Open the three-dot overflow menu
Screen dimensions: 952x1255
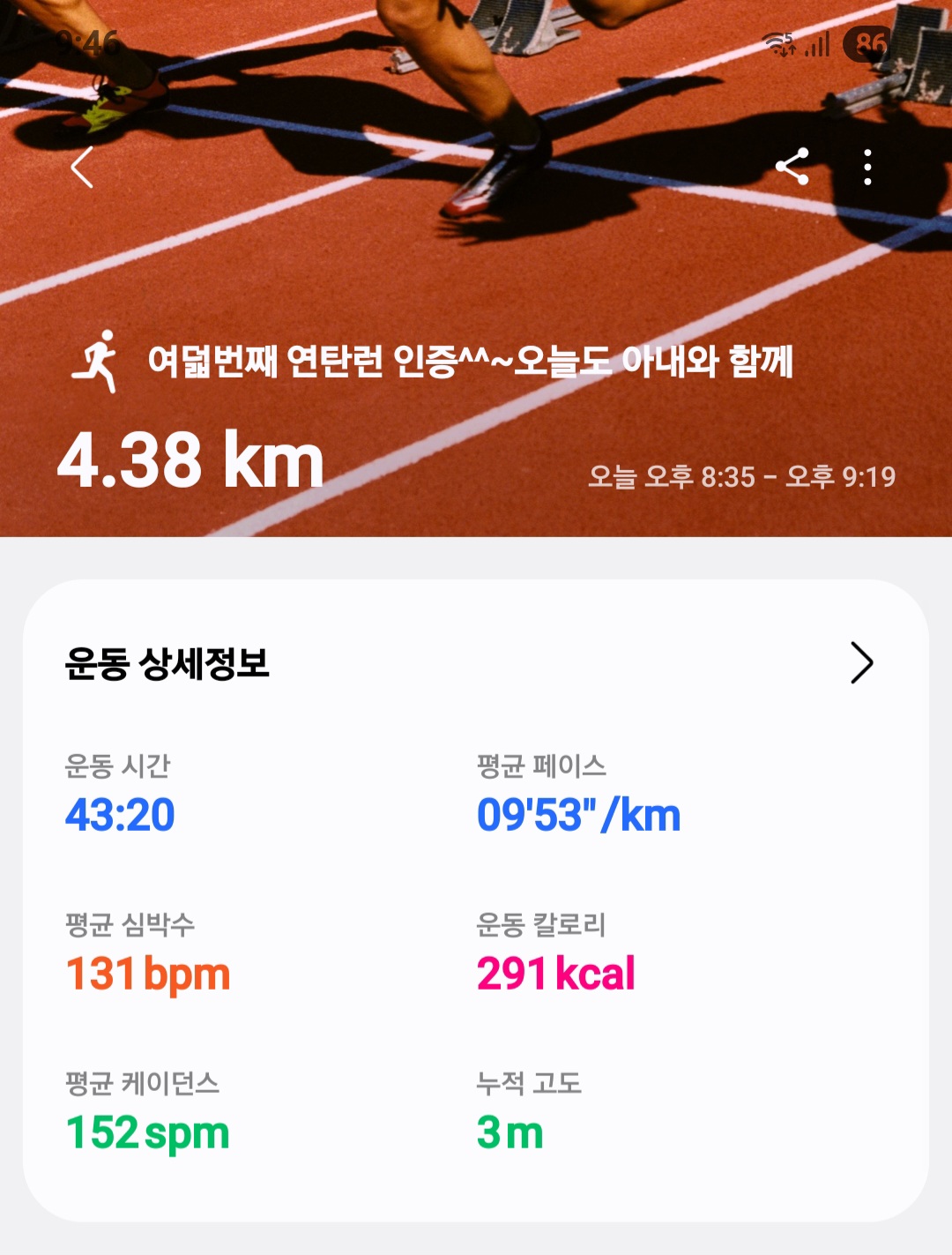click(867, 167)
